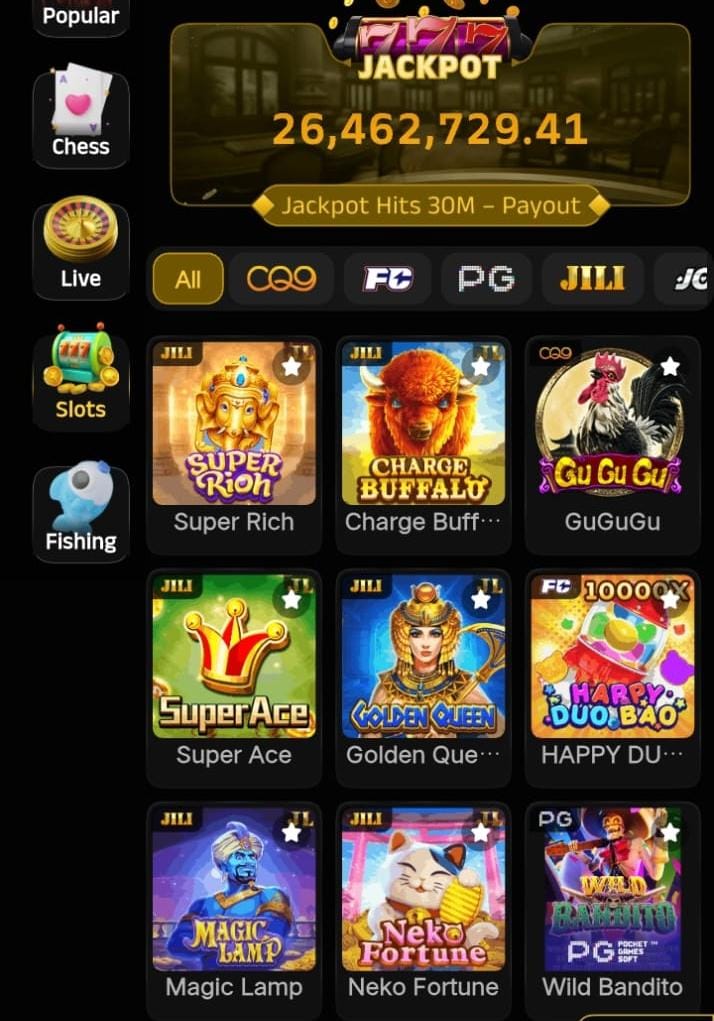Screen dimensions: 714x1021
Task: Tap the jackpot payout banner
Action: (430, 206)
